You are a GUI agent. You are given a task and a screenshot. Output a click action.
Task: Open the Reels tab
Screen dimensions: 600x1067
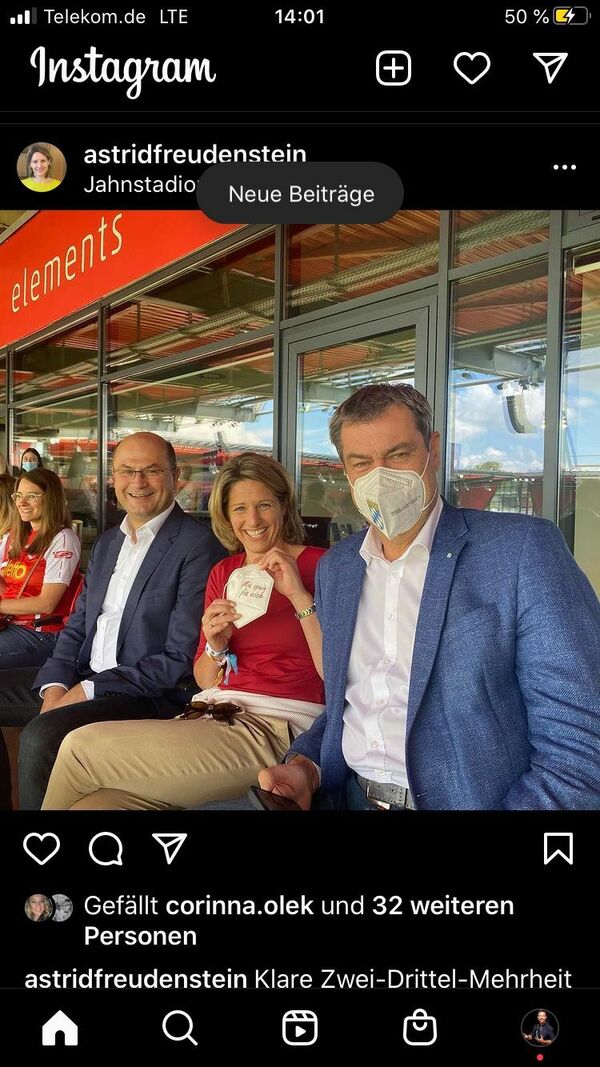pos(300,1027)
